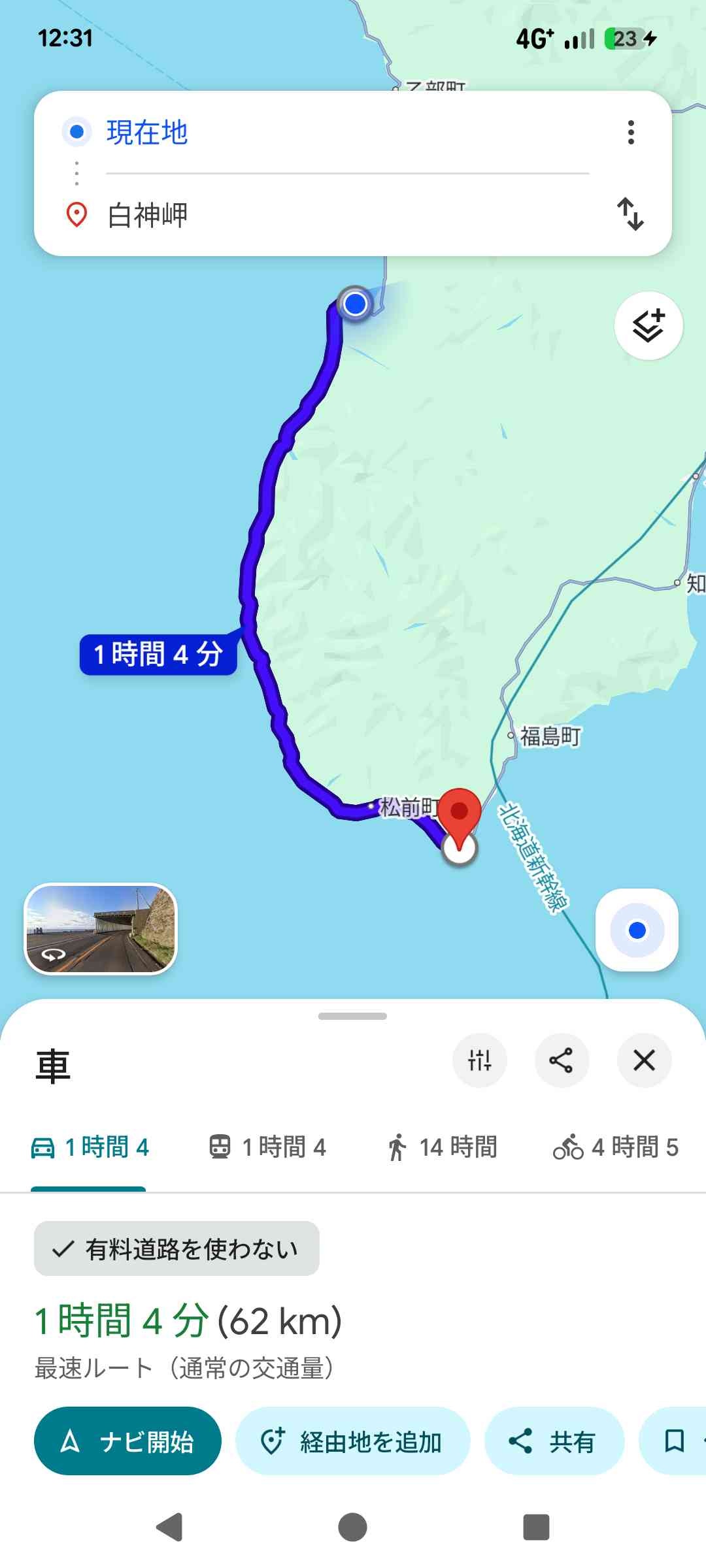This screenshot has height=1568, width=706.
Task: Switch to the public transit tab
Action: 267,1147
